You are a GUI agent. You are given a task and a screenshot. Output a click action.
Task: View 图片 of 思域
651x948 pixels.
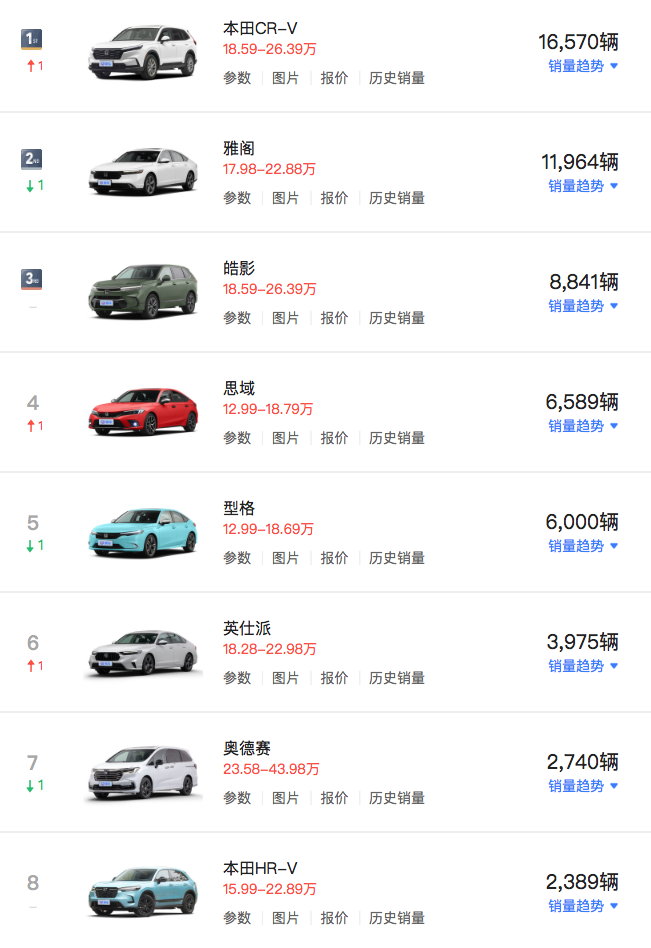(286, 438)
